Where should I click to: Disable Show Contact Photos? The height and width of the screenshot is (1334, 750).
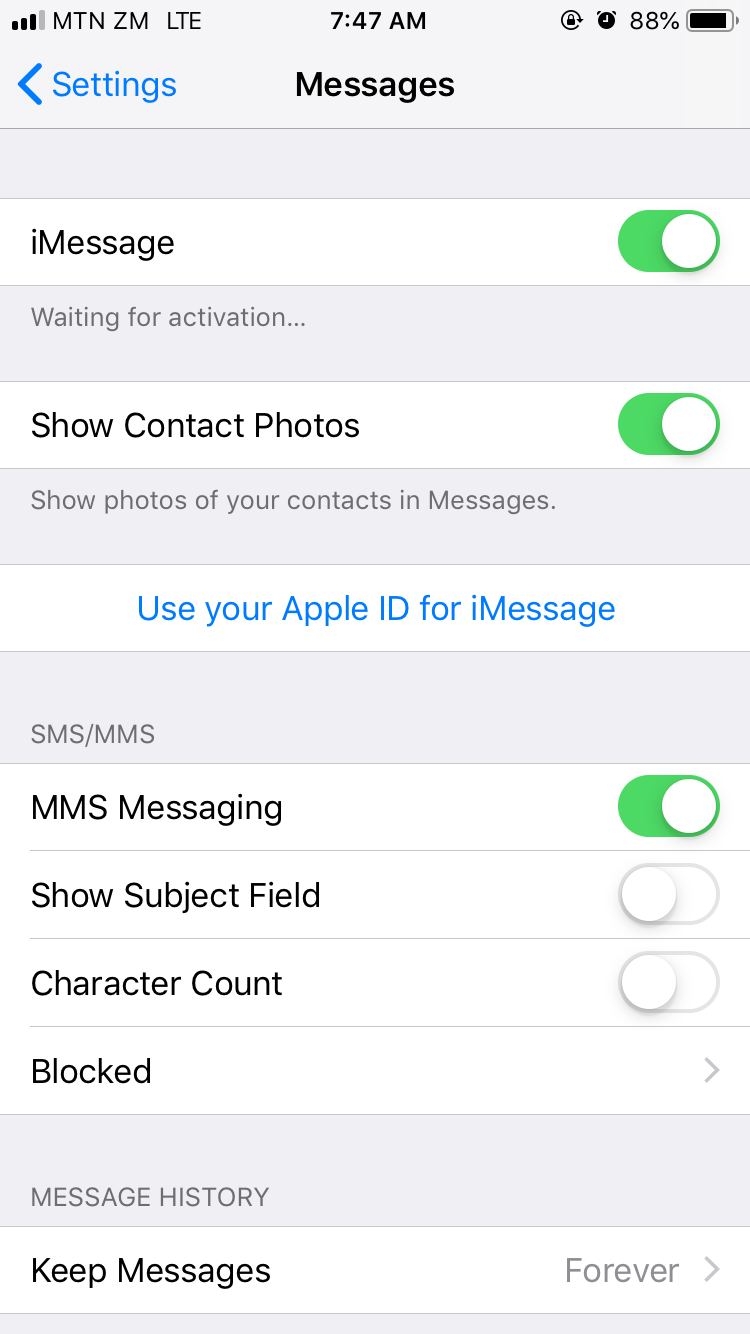668,425
